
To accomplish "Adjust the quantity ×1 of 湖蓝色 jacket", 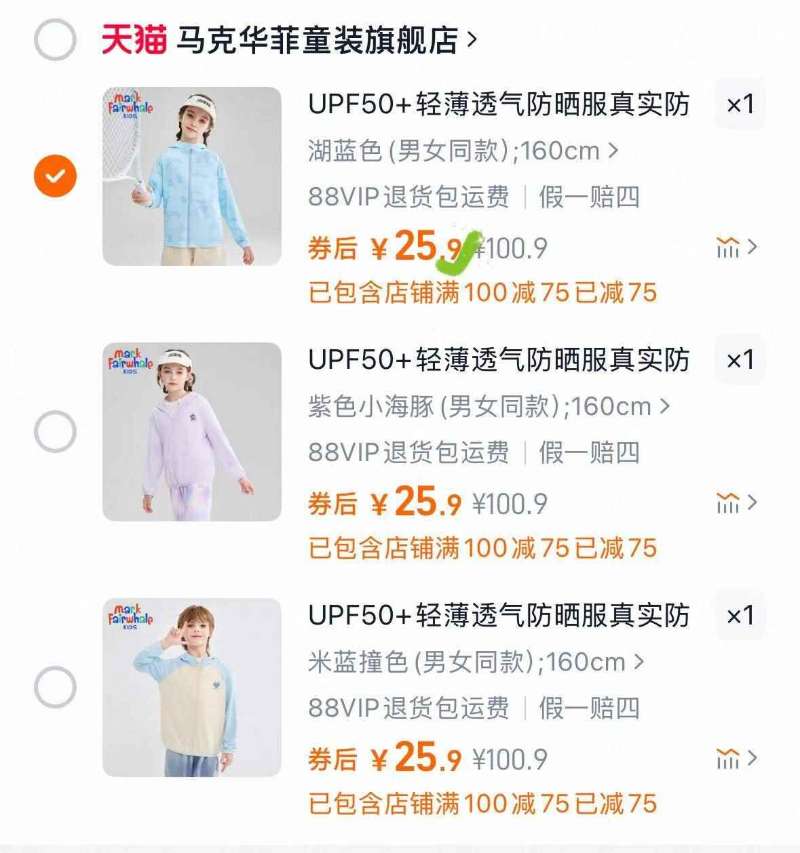I will 740,104.
